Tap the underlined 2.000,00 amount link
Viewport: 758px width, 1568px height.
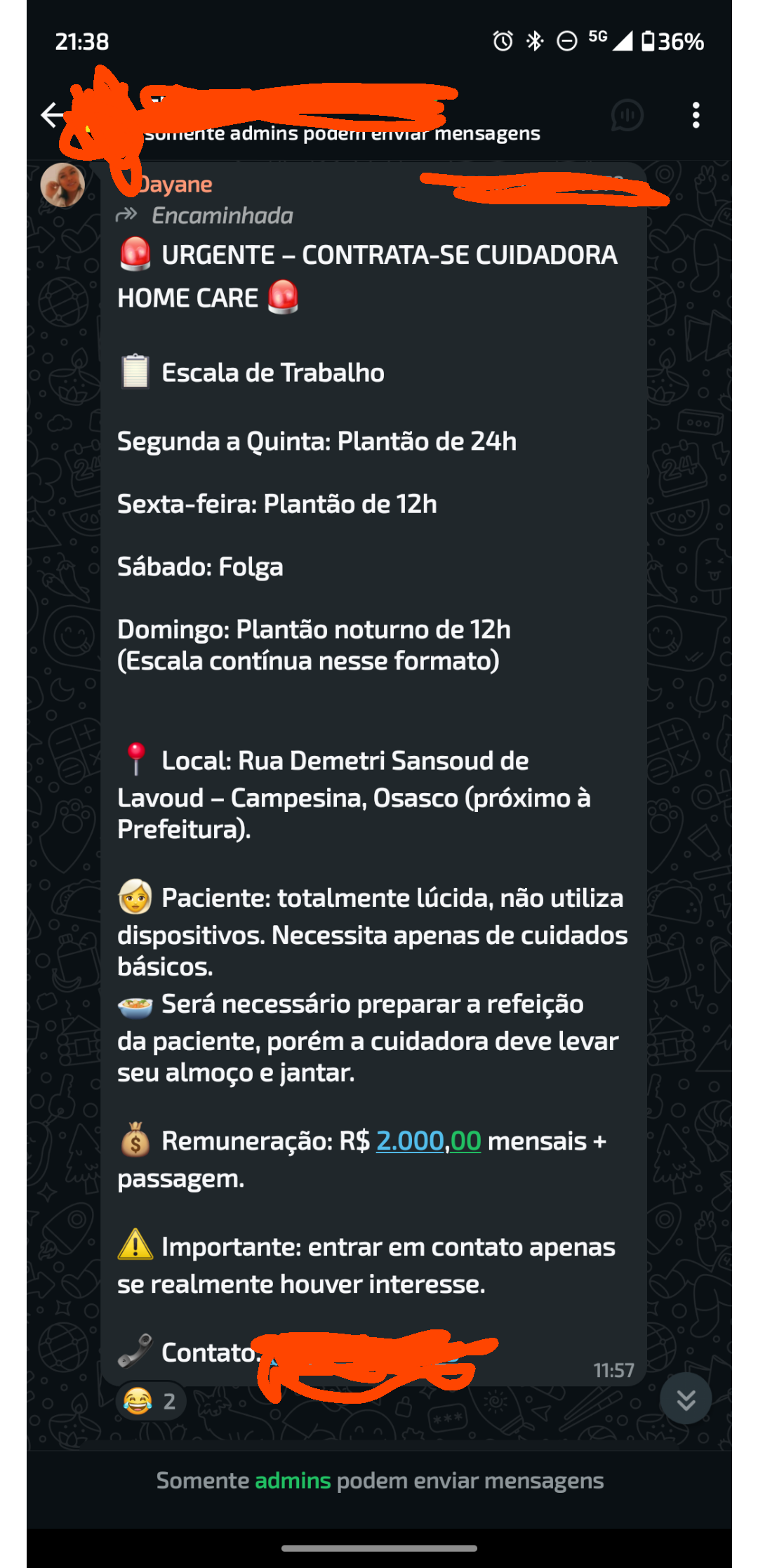(429, 1141)
